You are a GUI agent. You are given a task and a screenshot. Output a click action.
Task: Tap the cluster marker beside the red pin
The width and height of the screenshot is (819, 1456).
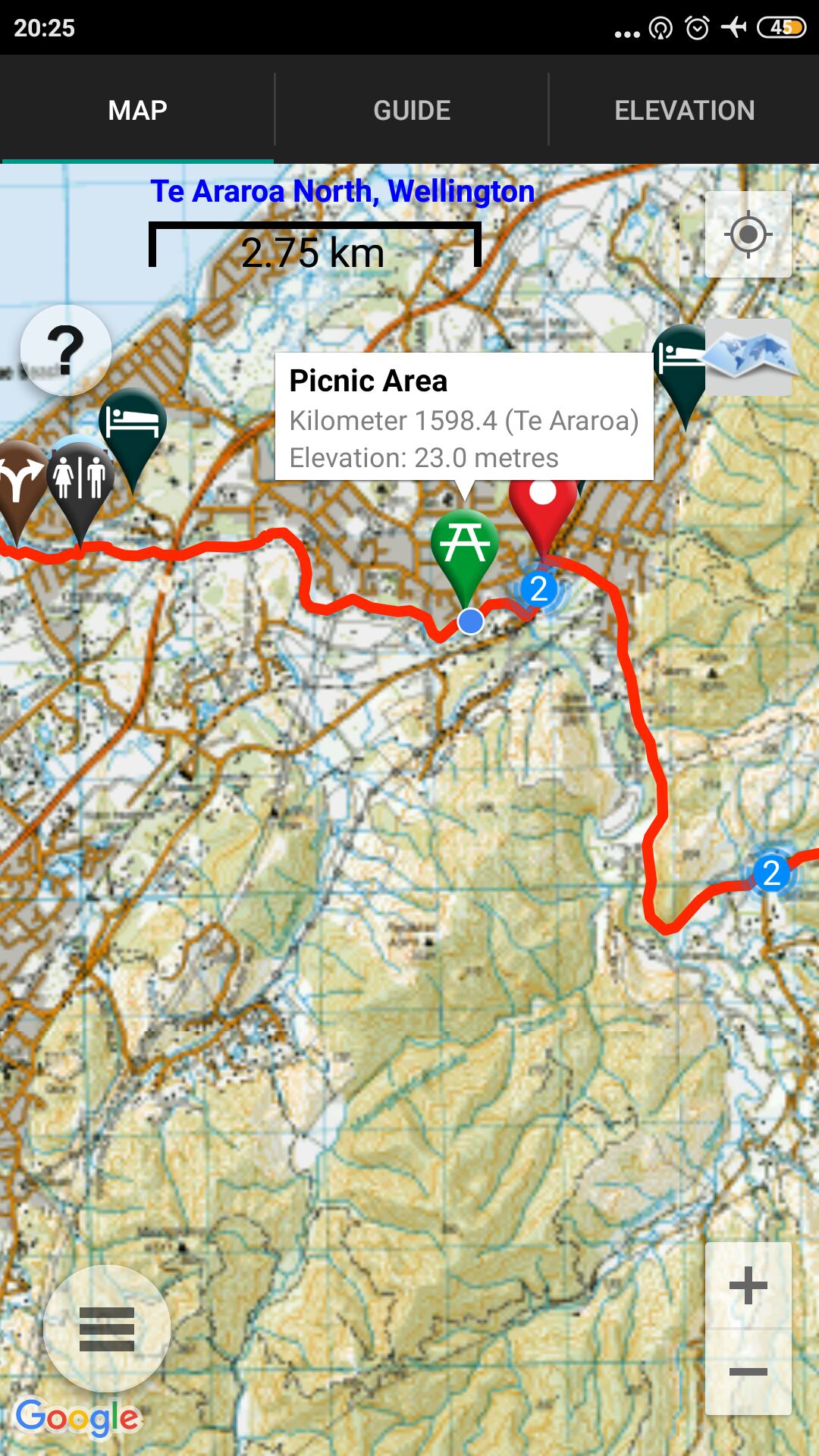pos(539,589)
